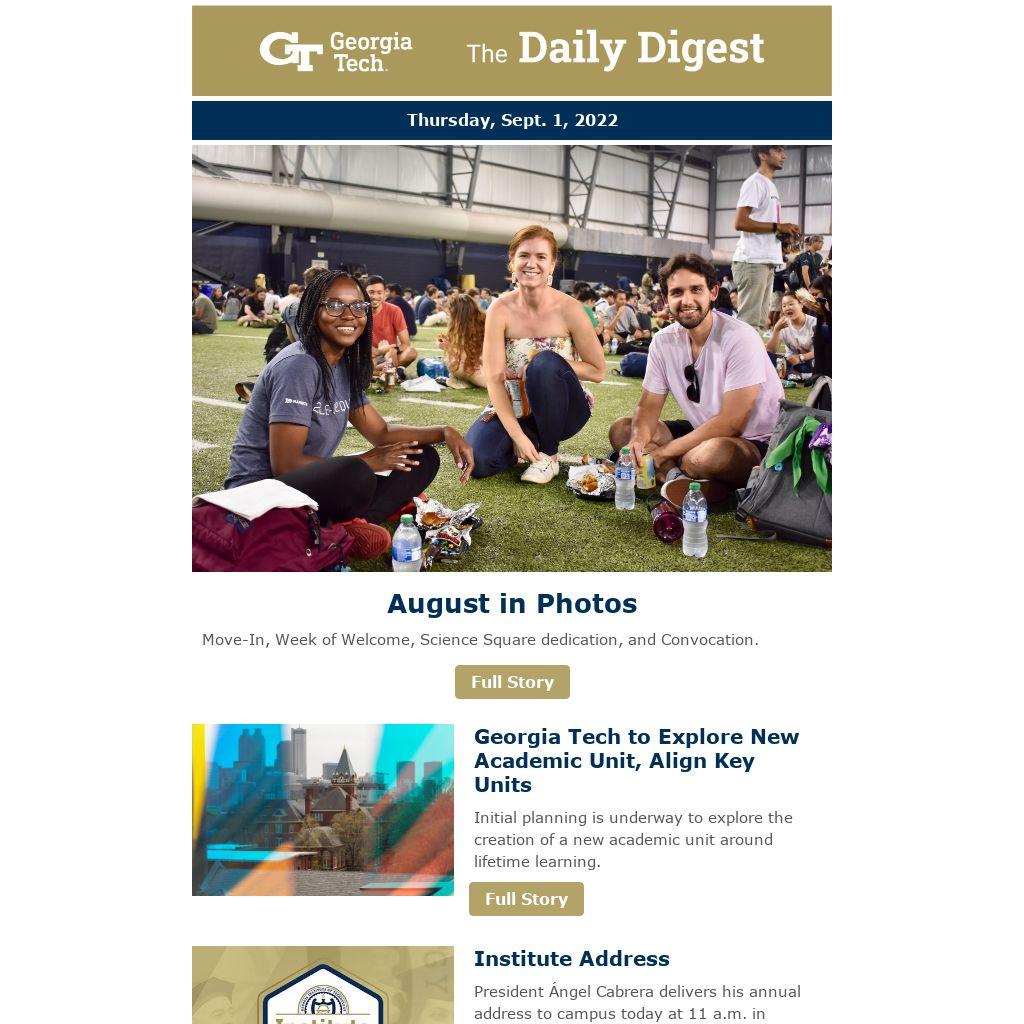The width and height of the screenshot is (1024, 1024).
Task: Open Full Story about new academic unit
Action: tap(526, 899)
